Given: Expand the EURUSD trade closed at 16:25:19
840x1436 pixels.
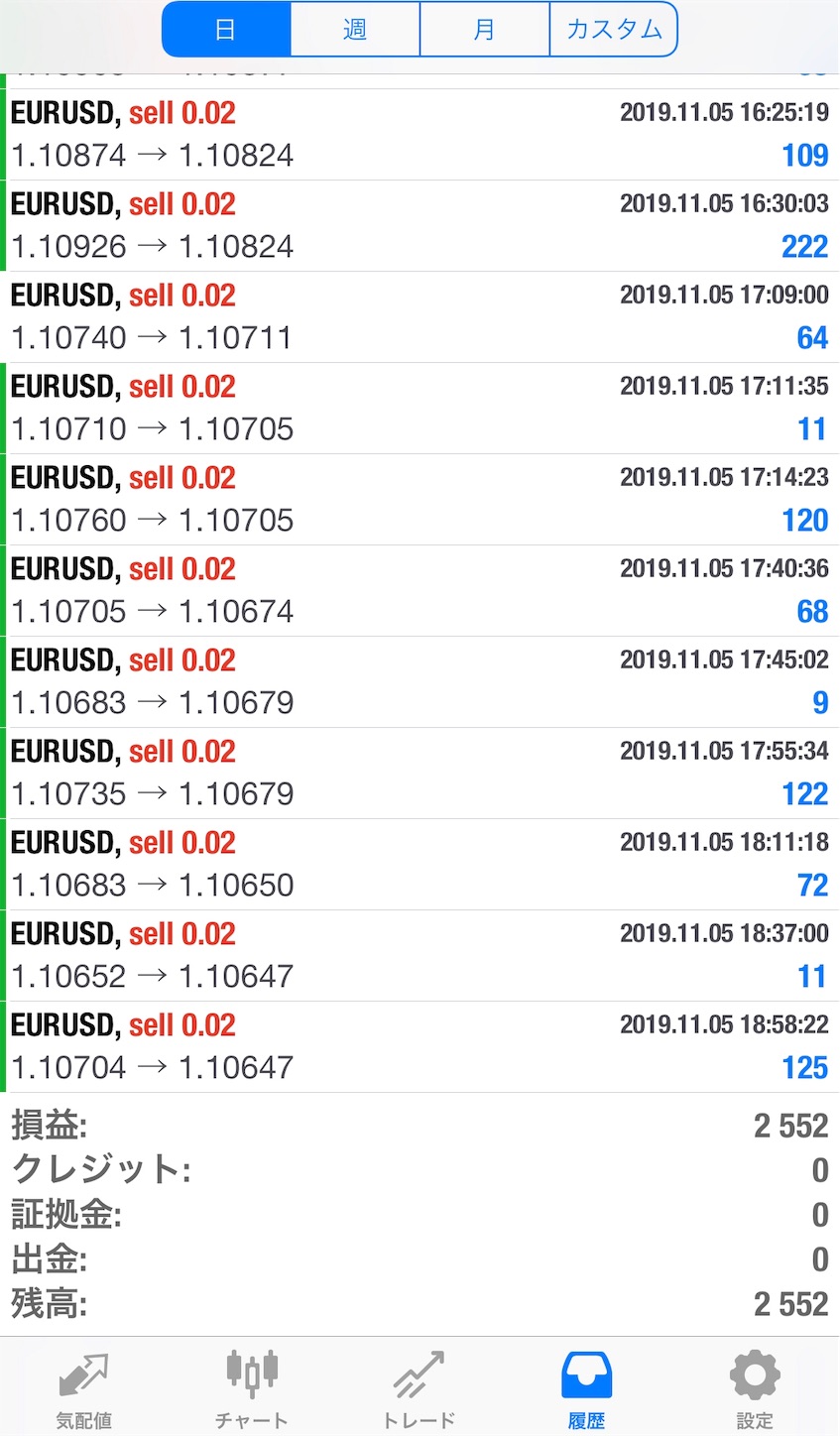Looking at the screenshot, I should [x=420, y=135].
